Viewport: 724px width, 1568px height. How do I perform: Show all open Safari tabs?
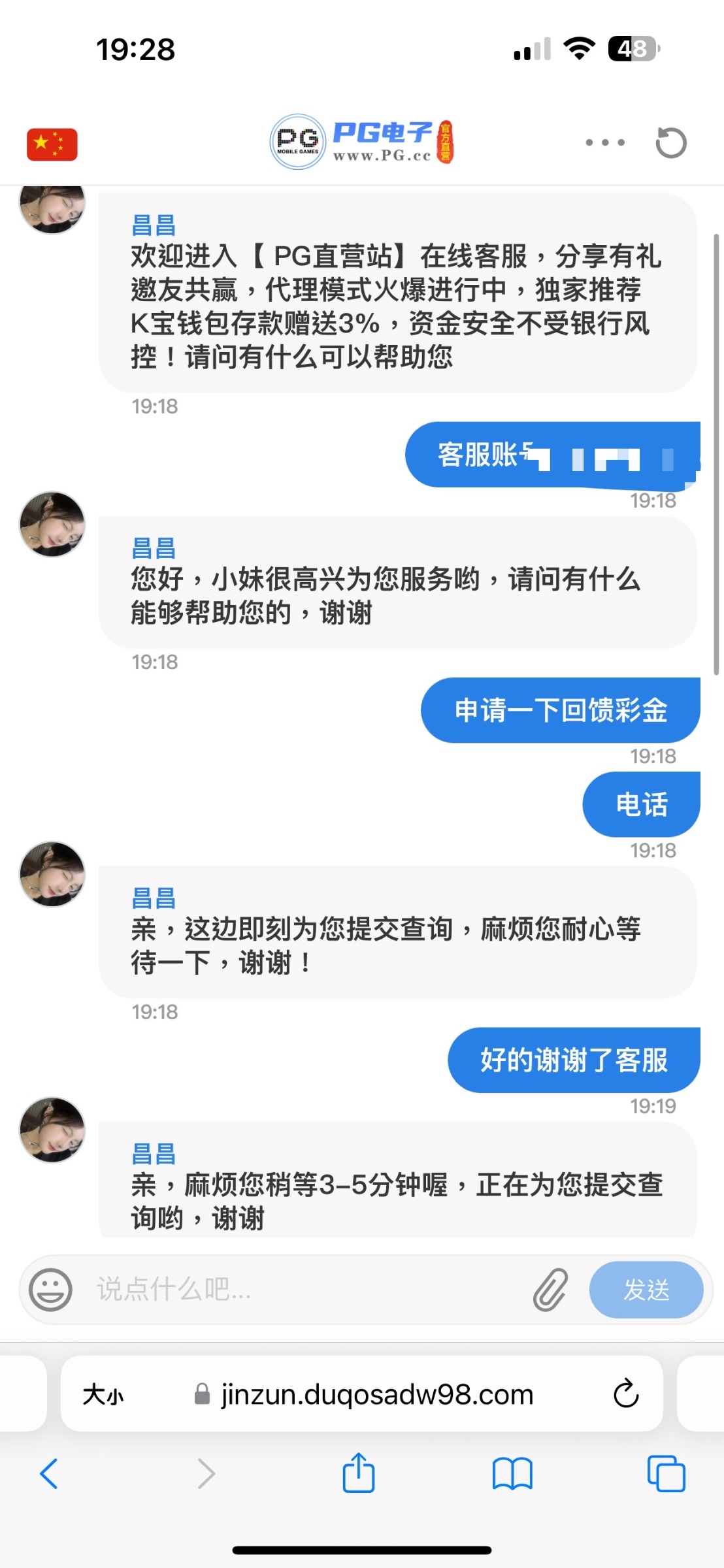coord(666,1474)
